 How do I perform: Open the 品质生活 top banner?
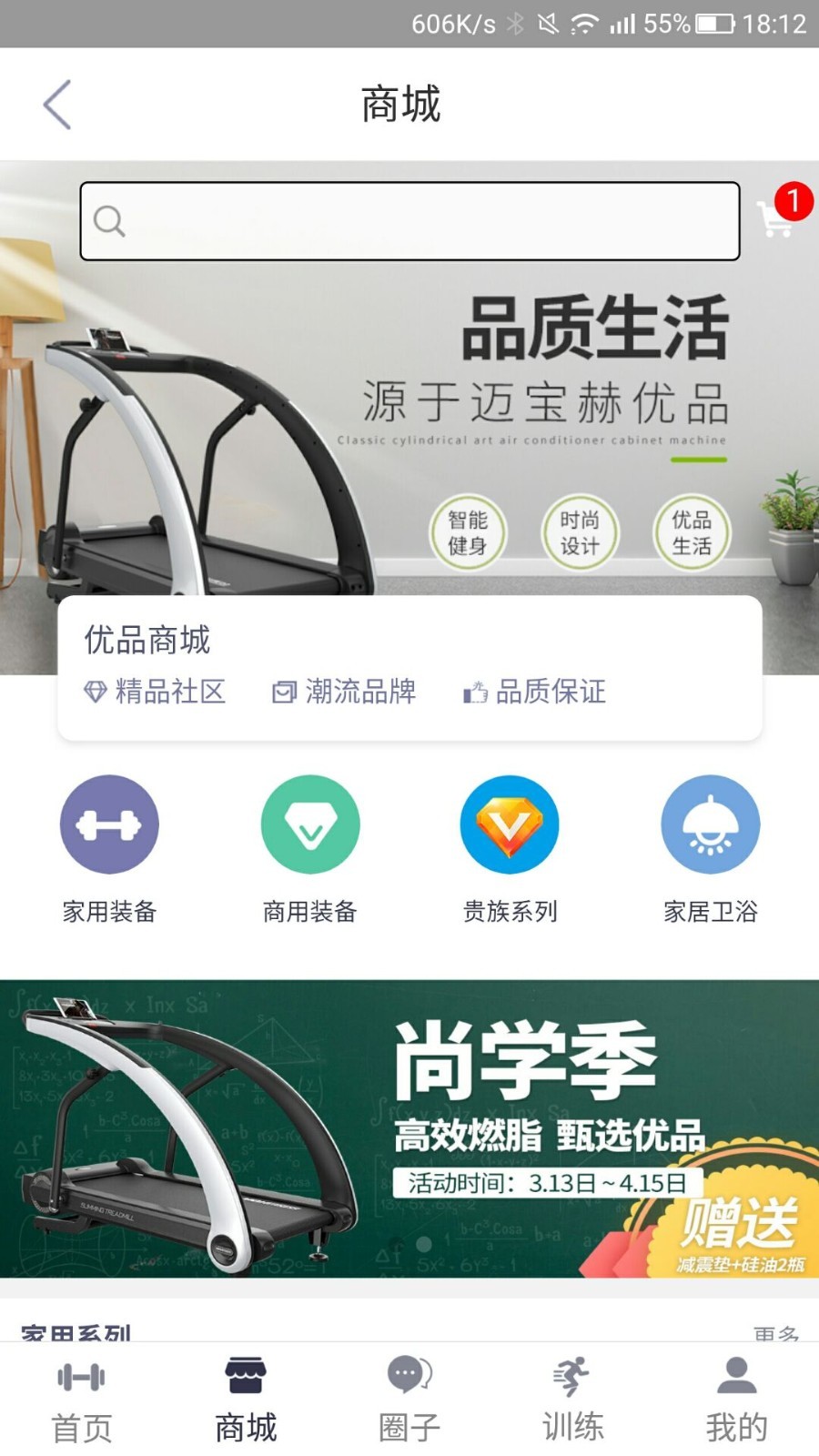tap(546, 382)
